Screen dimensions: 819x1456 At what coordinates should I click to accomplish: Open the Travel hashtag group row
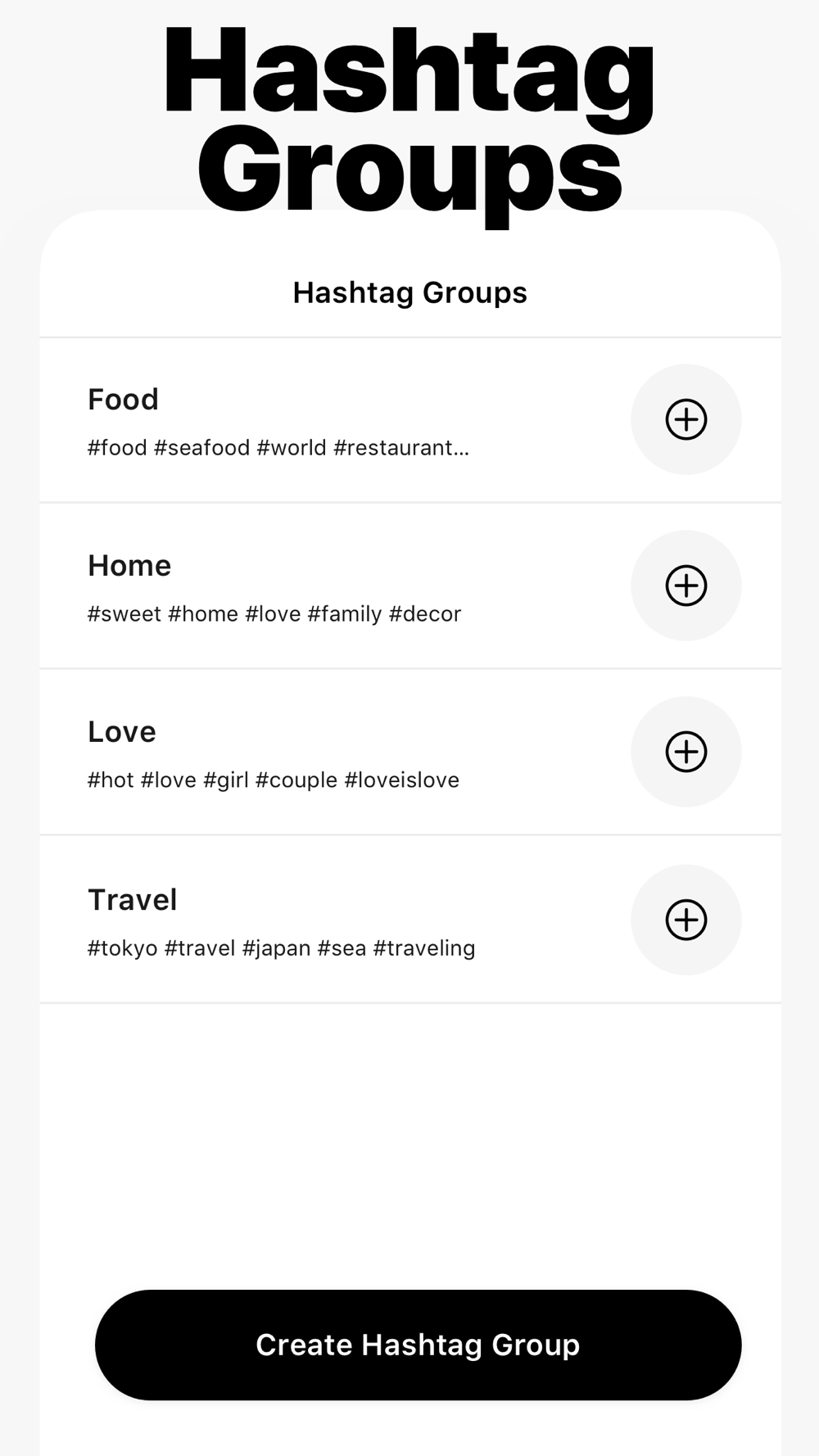tap(410, 920)
